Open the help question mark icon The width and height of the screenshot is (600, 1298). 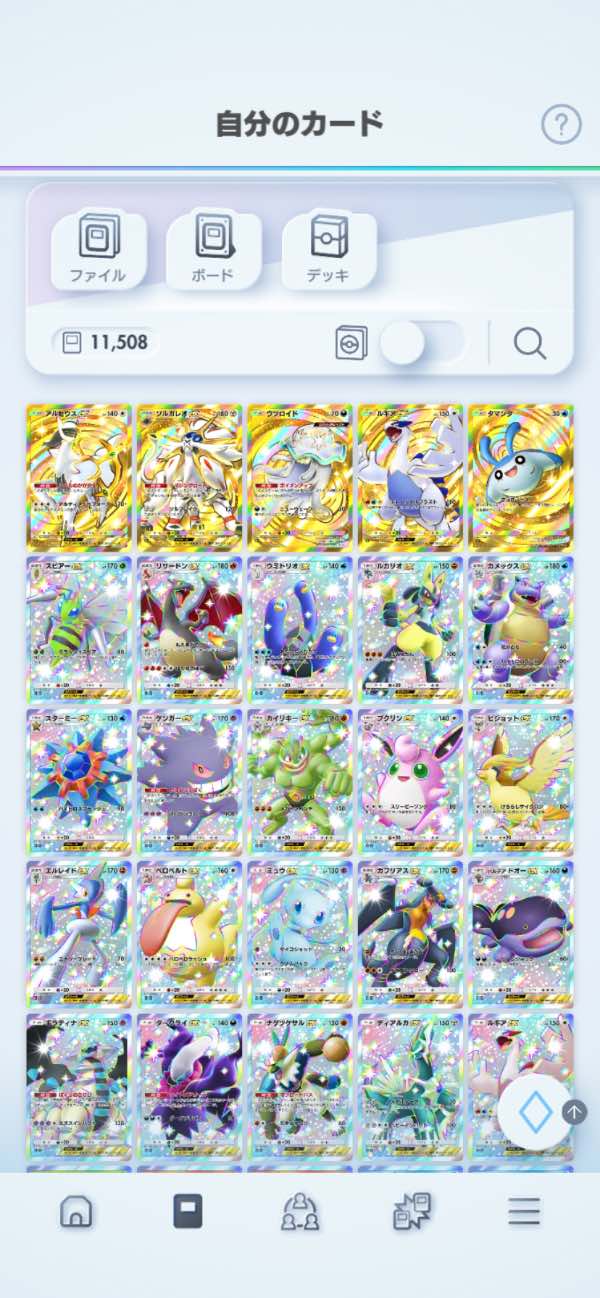pyautogui.click(x=561, y=125)
